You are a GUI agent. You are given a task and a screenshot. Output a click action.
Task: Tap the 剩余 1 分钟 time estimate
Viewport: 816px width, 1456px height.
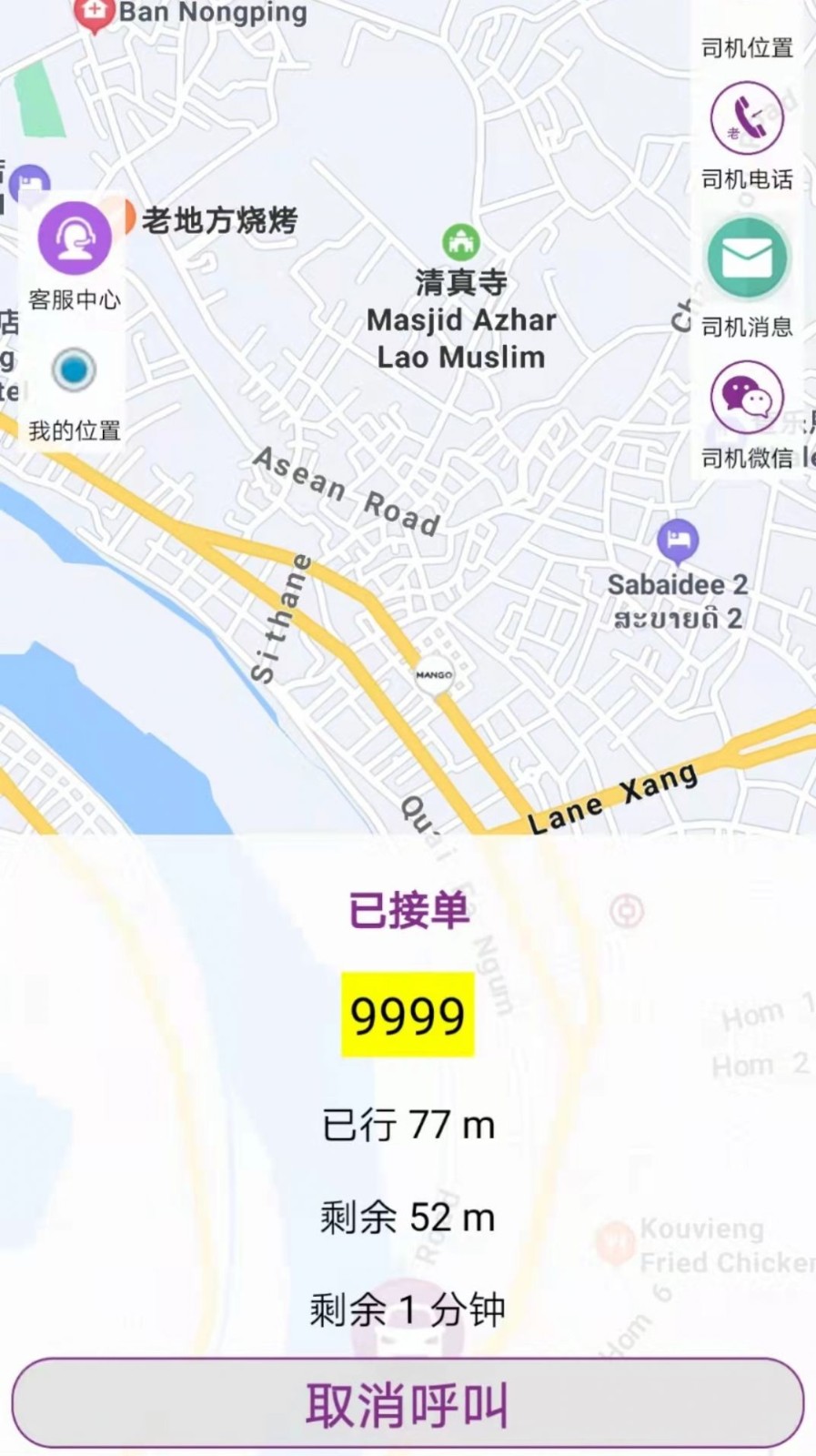(407, 1307)
